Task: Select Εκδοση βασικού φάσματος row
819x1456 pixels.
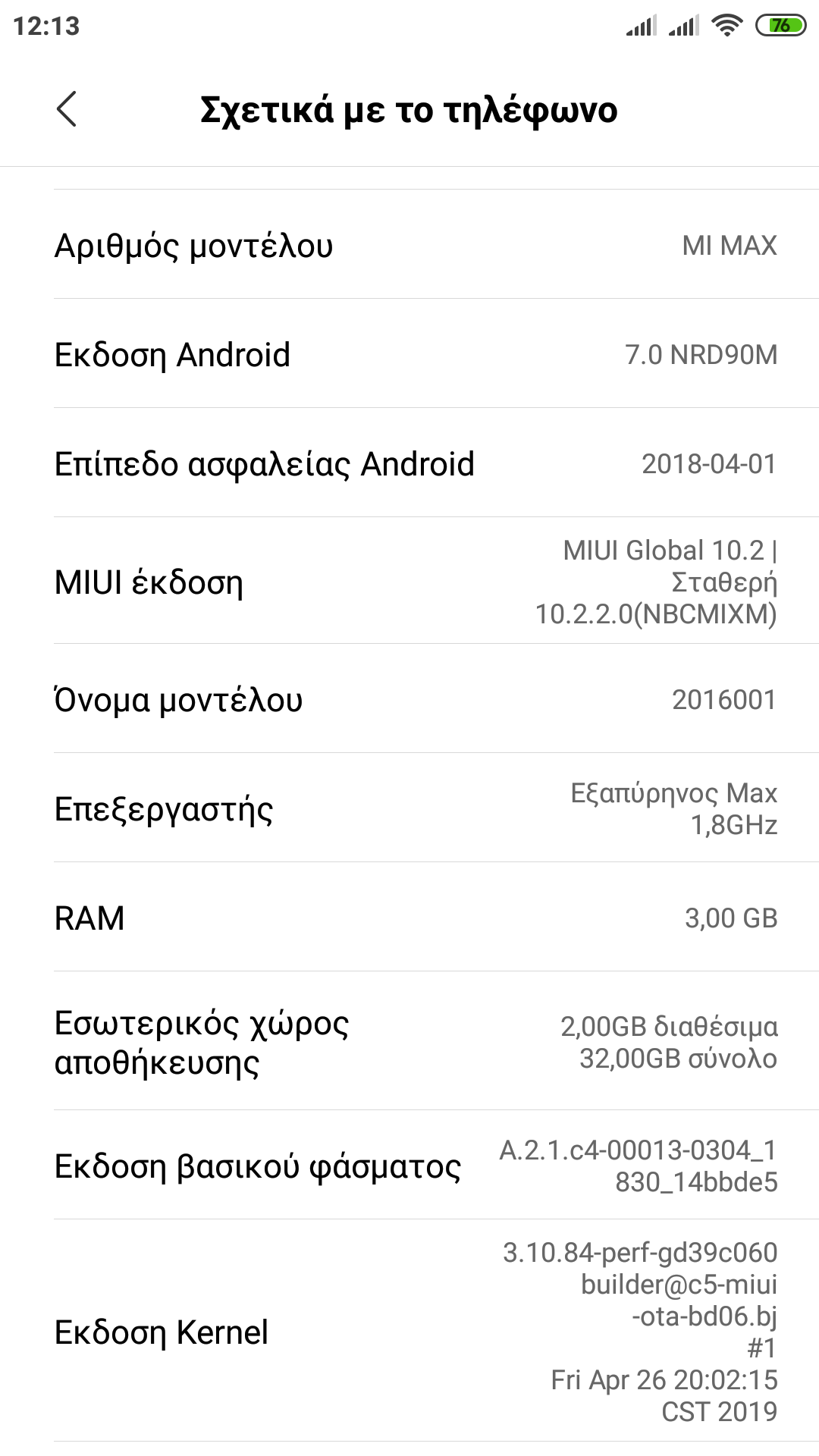Action: click(x=409, y=1166)
